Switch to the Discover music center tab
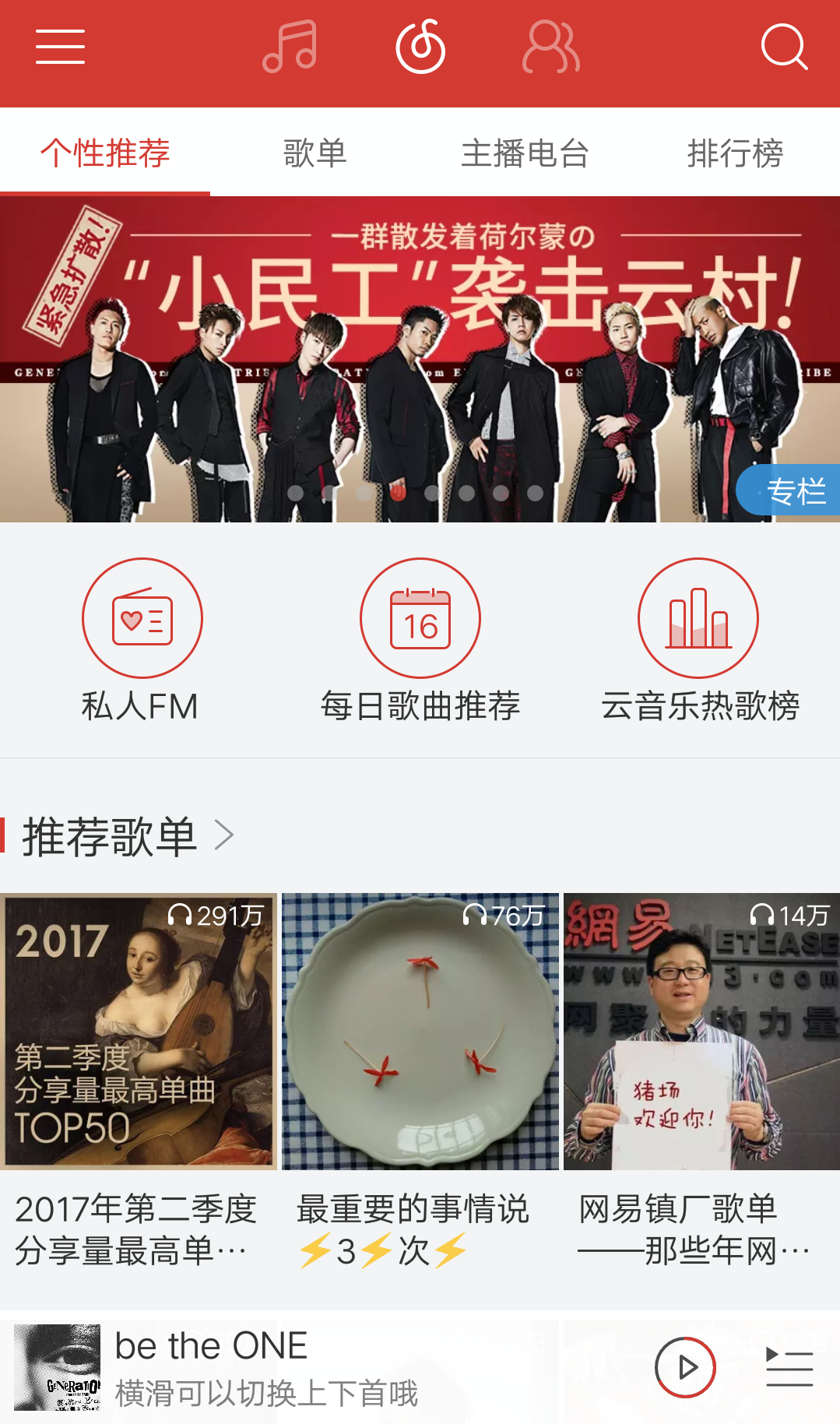Screen dimensions: 840x1424 pyautogui.click(x=420, y=47)
